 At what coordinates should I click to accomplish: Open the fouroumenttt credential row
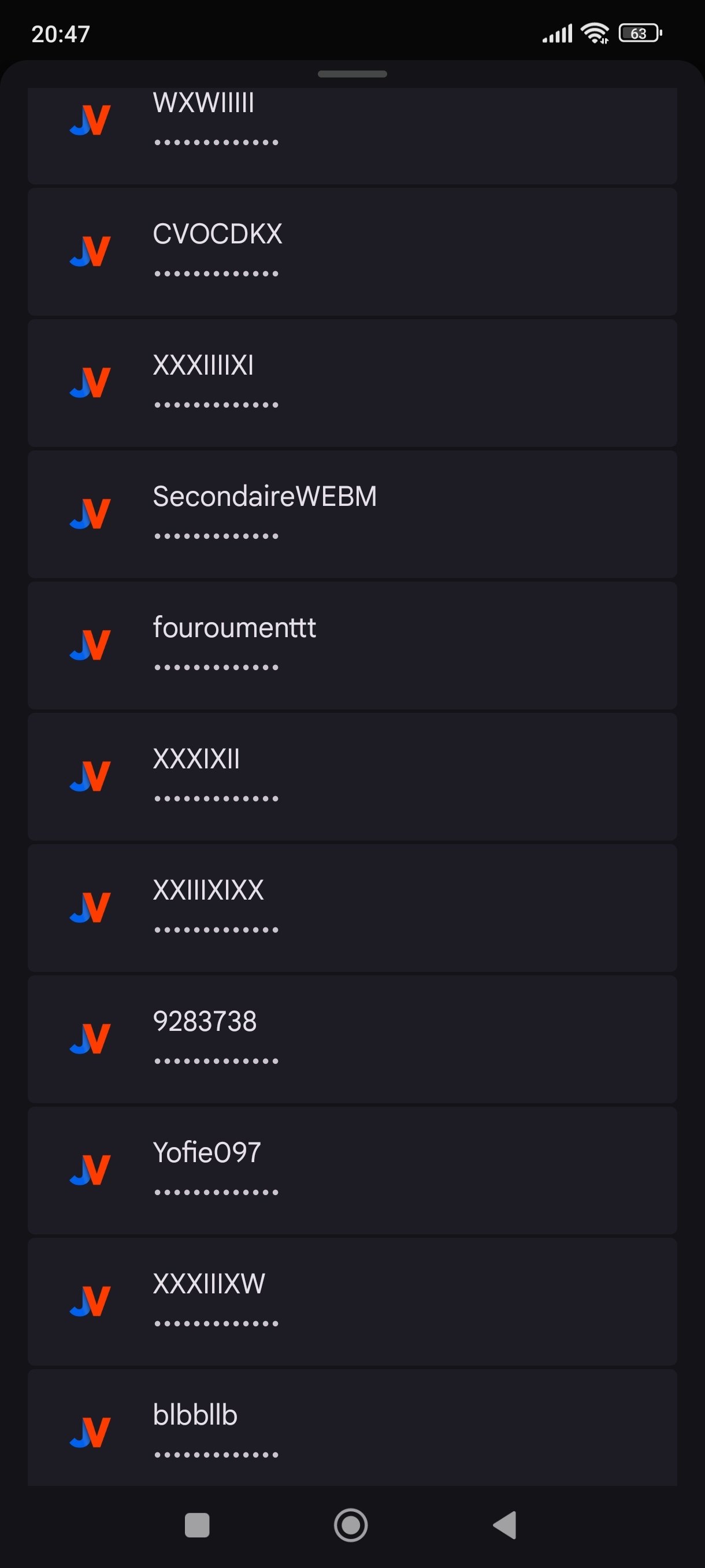pyautogui.click(x=352, y=645)
